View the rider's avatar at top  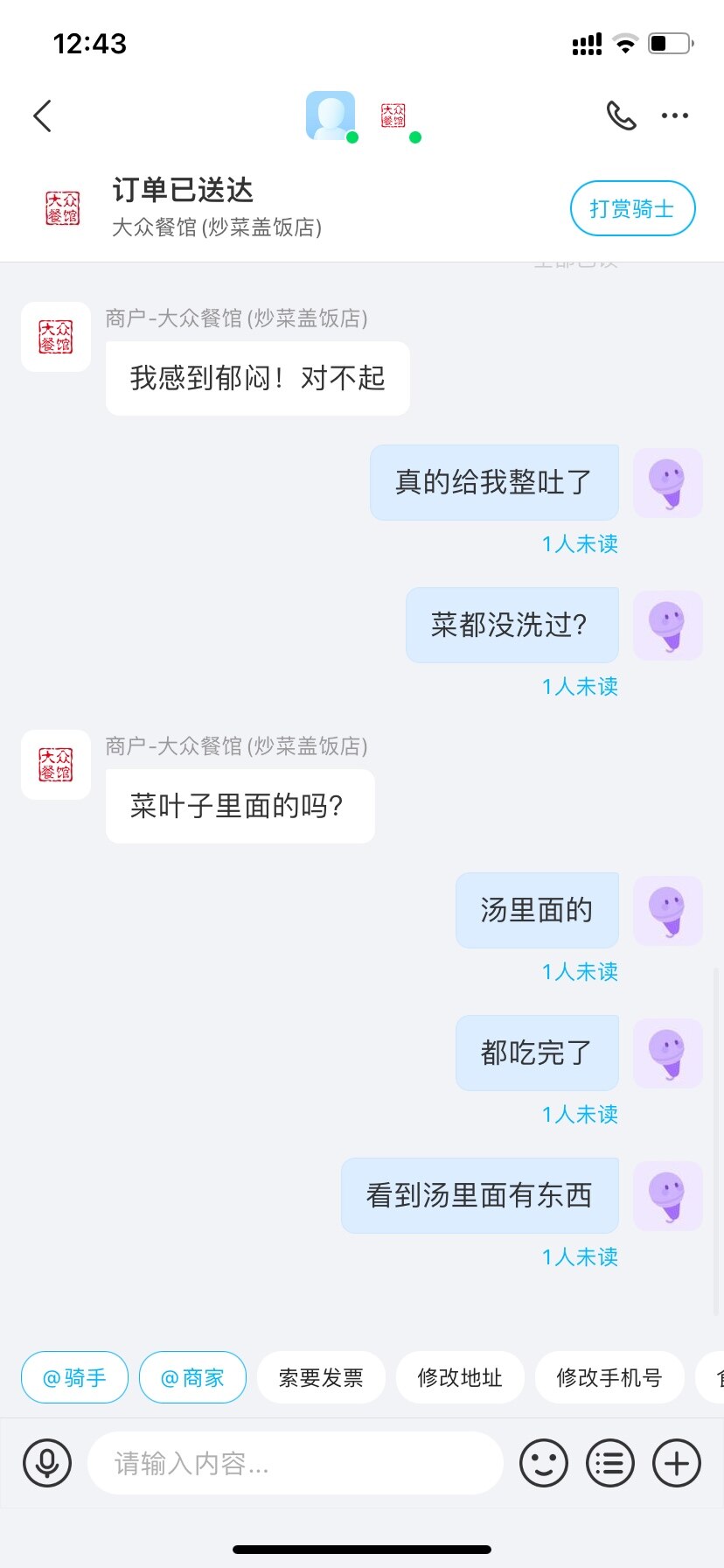click(x=331, y=115)
